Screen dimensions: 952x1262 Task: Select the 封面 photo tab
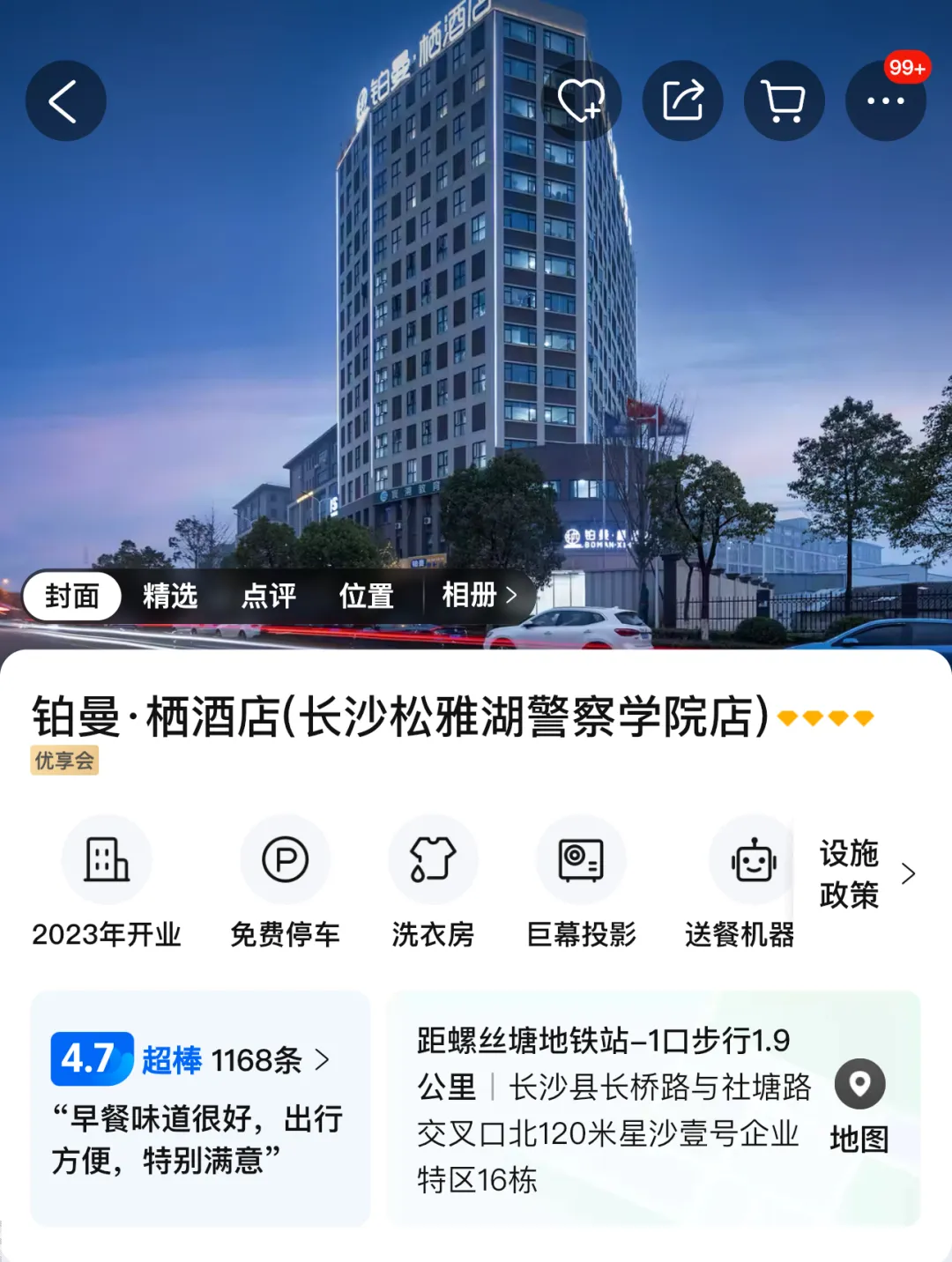[72, 596]
